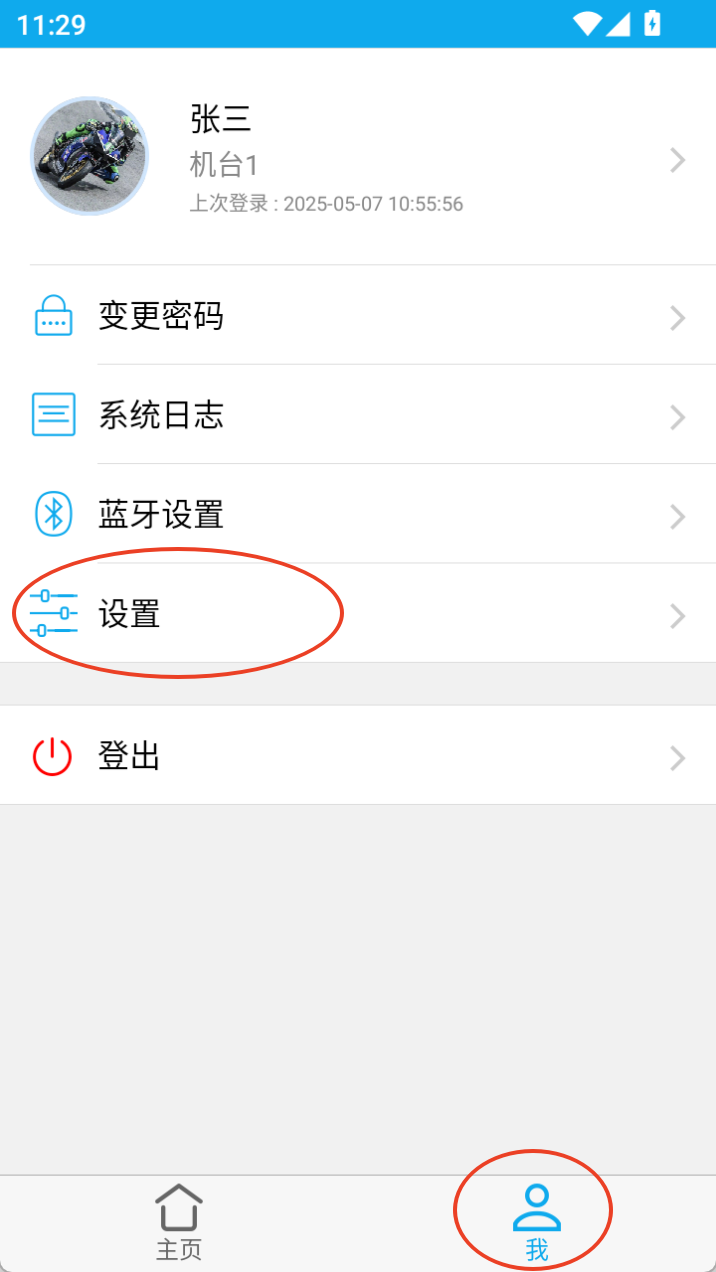Open 蓝牙设置
716x1272 pixels.
click(358, 514)
